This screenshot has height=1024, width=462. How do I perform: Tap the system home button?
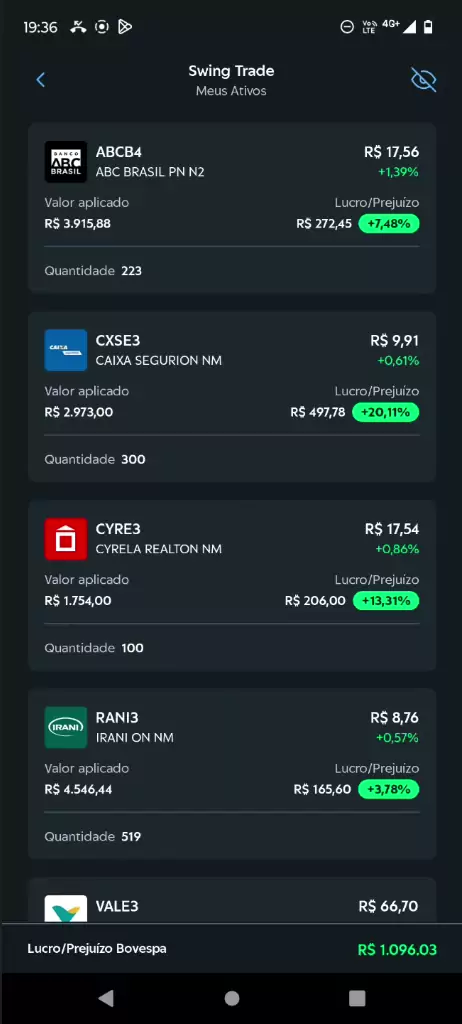click(x=231, y=998)
